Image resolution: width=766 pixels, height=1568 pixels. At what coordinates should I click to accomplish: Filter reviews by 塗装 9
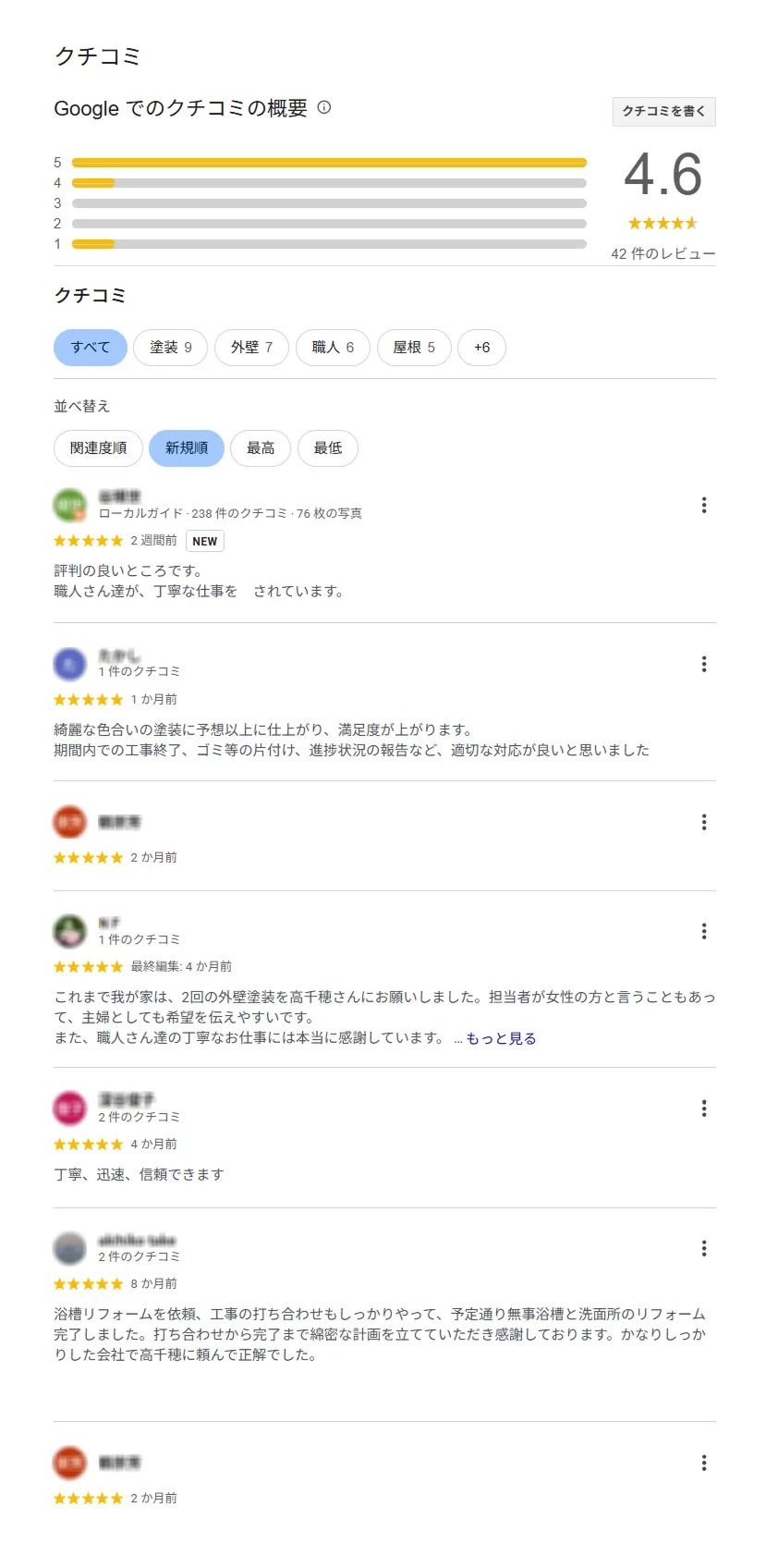point(171,348)
